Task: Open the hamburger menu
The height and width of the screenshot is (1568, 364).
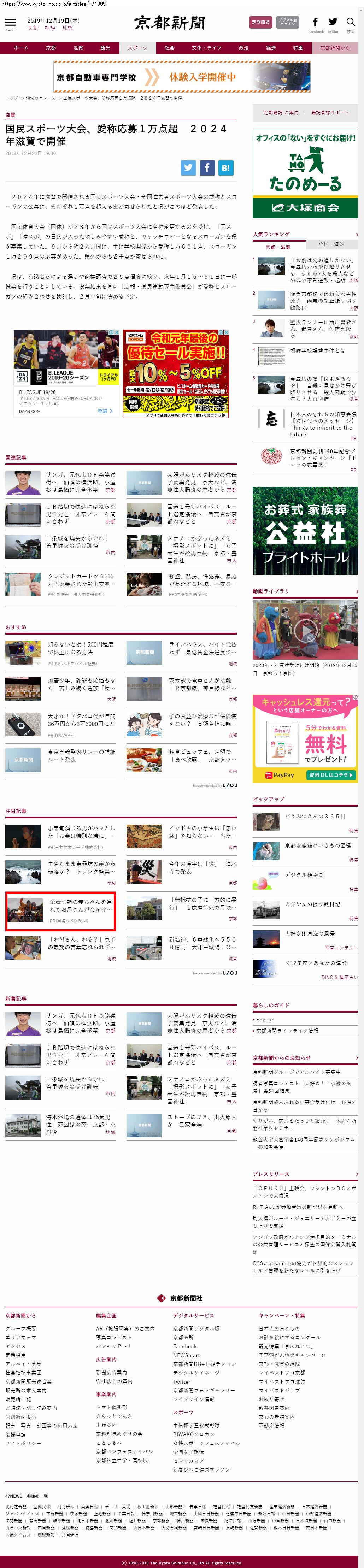Action: (10, 23)
